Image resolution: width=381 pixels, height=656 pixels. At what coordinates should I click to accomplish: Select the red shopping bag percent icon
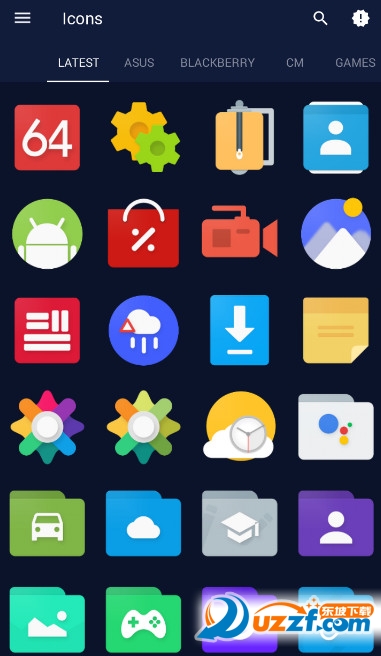pyautogui.click(x=143, y=233)
